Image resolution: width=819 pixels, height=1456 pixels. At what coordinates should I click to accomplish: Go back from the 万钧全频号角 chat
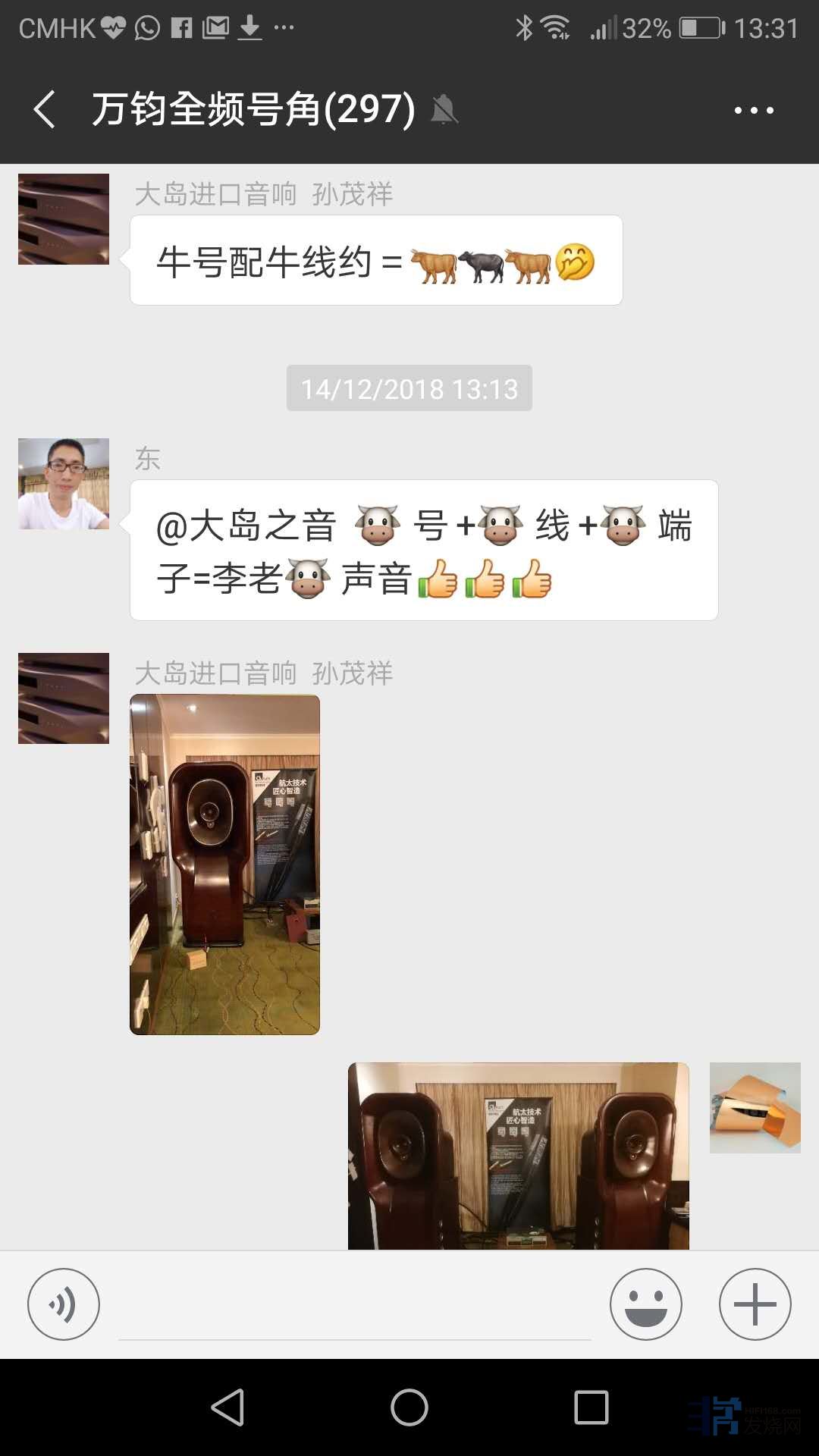click(44, 109)
